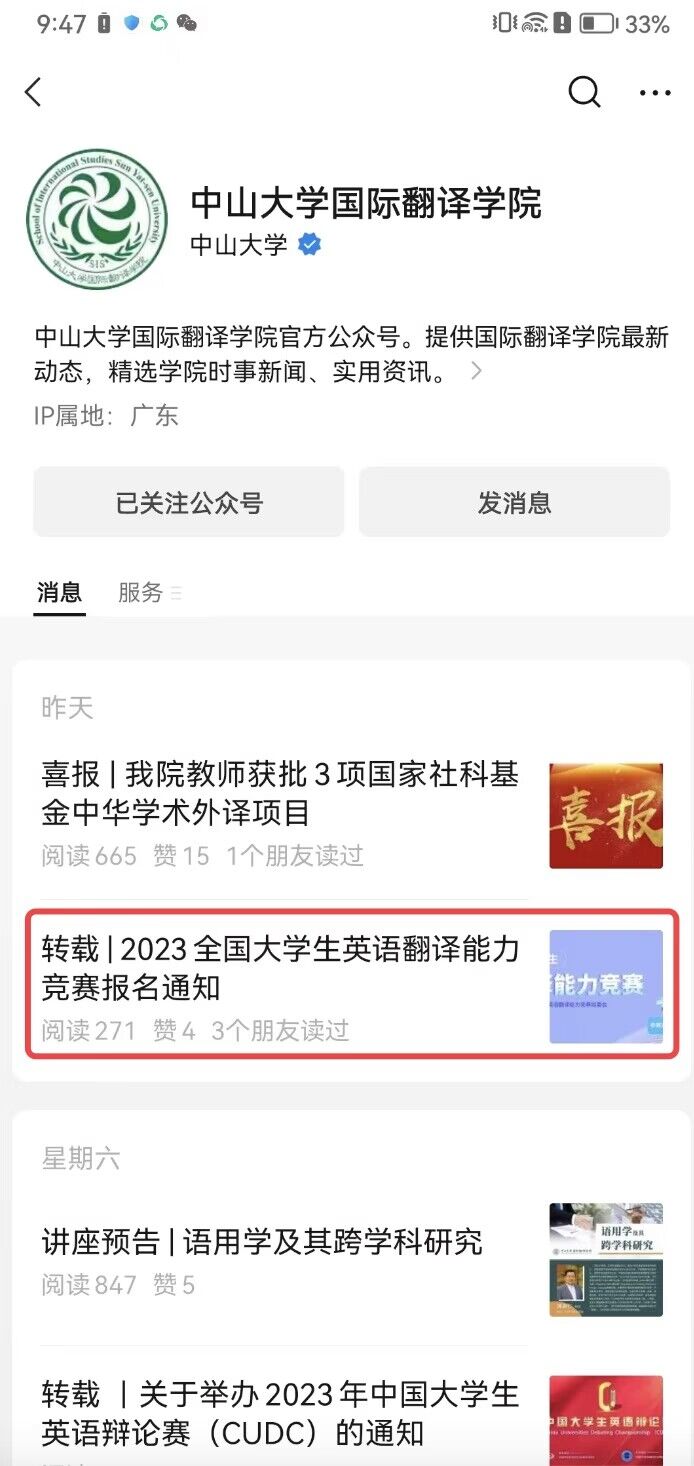Tap the 已关注公众号 button
694x1466 pixels.
pos(189,502)
